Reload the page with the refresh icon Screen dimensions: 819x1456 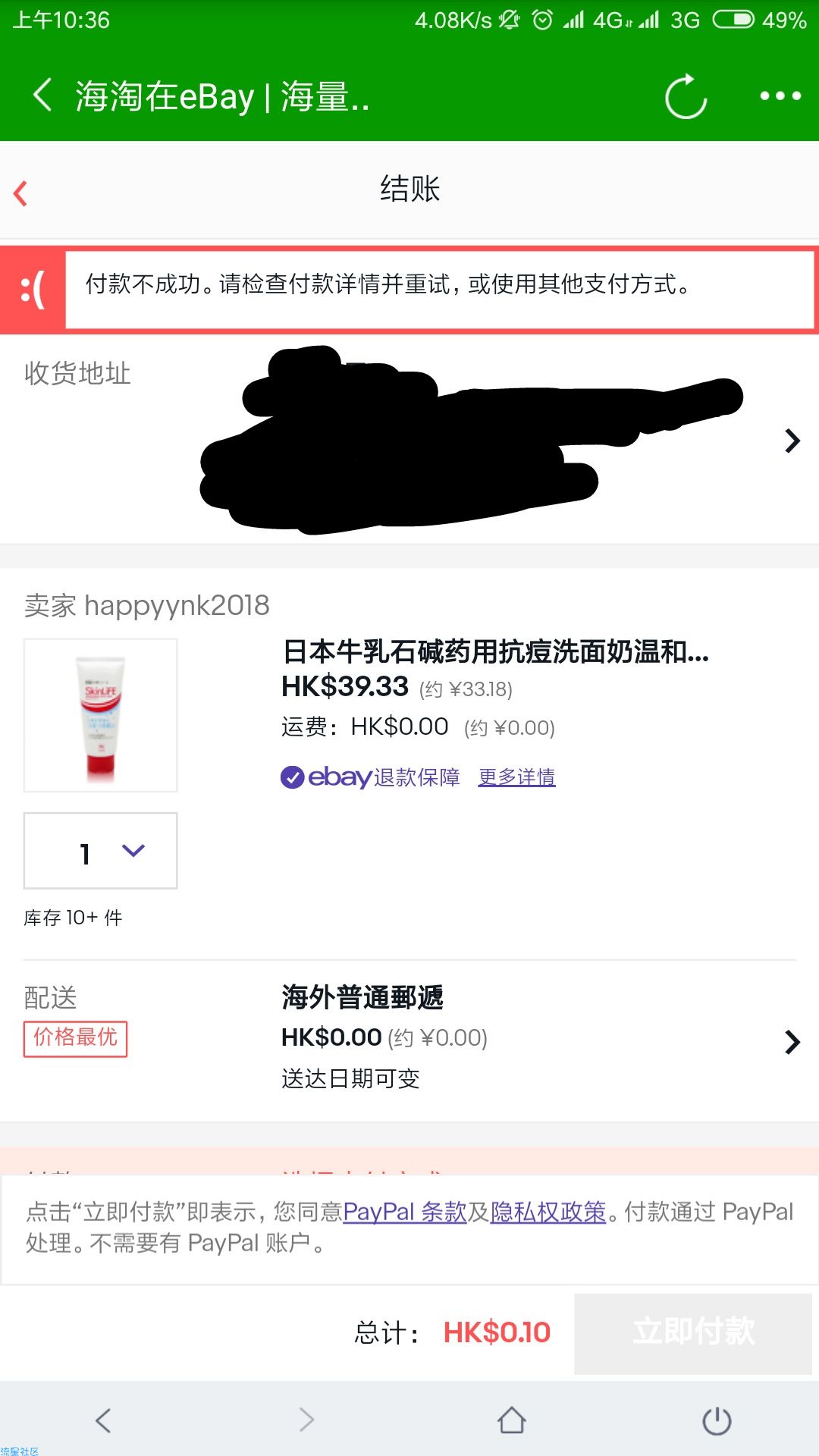pos(686,96)
